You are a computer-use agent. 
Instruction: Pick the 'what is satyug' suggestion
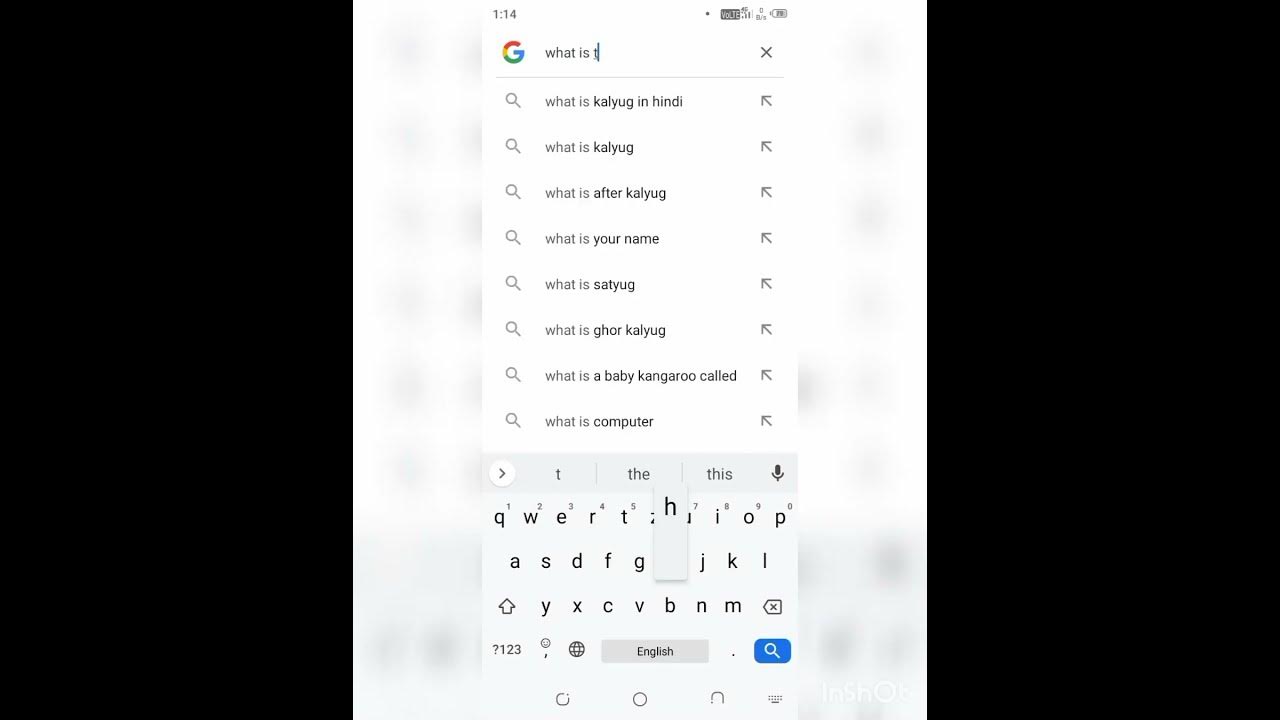pos(589,285)
